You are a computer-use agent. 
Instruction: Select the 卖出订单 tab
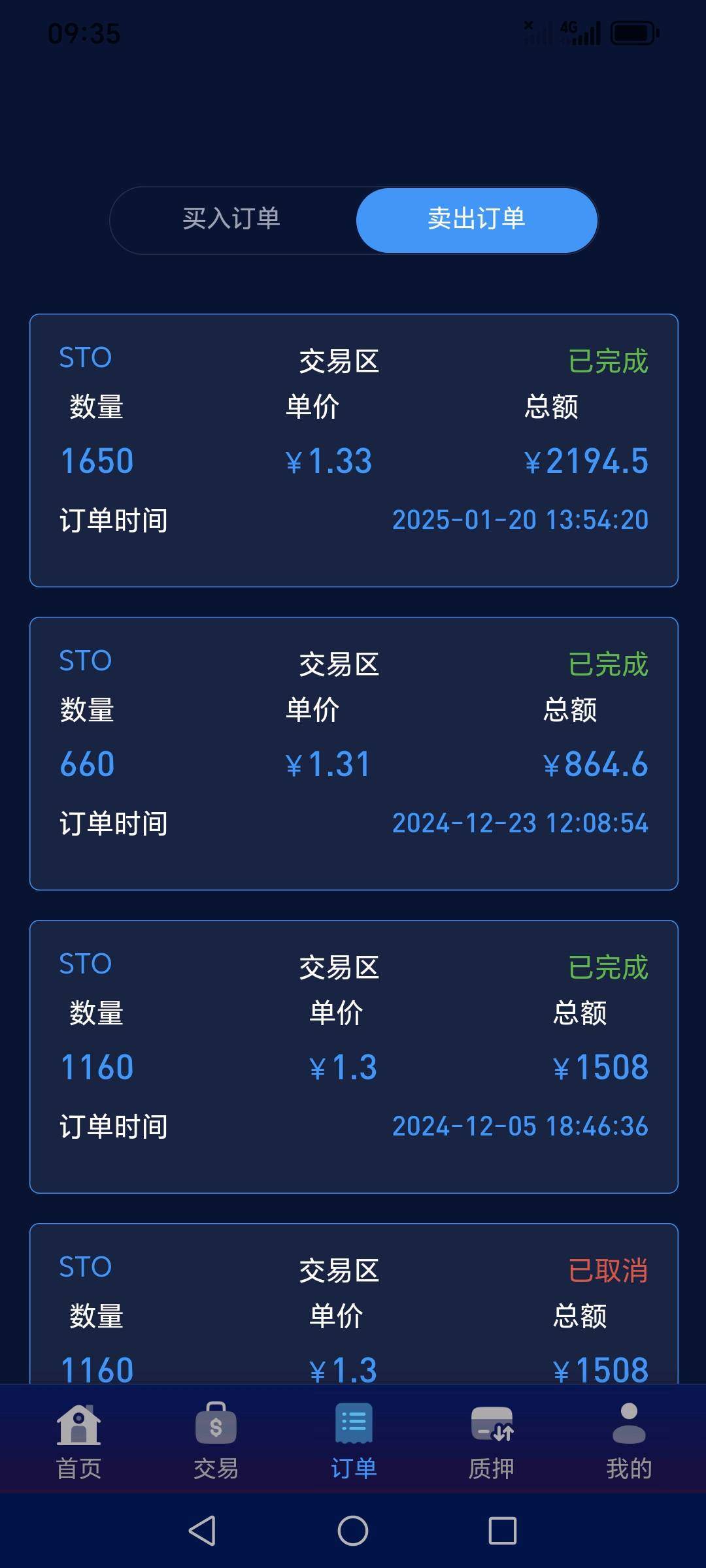point(477,220)
